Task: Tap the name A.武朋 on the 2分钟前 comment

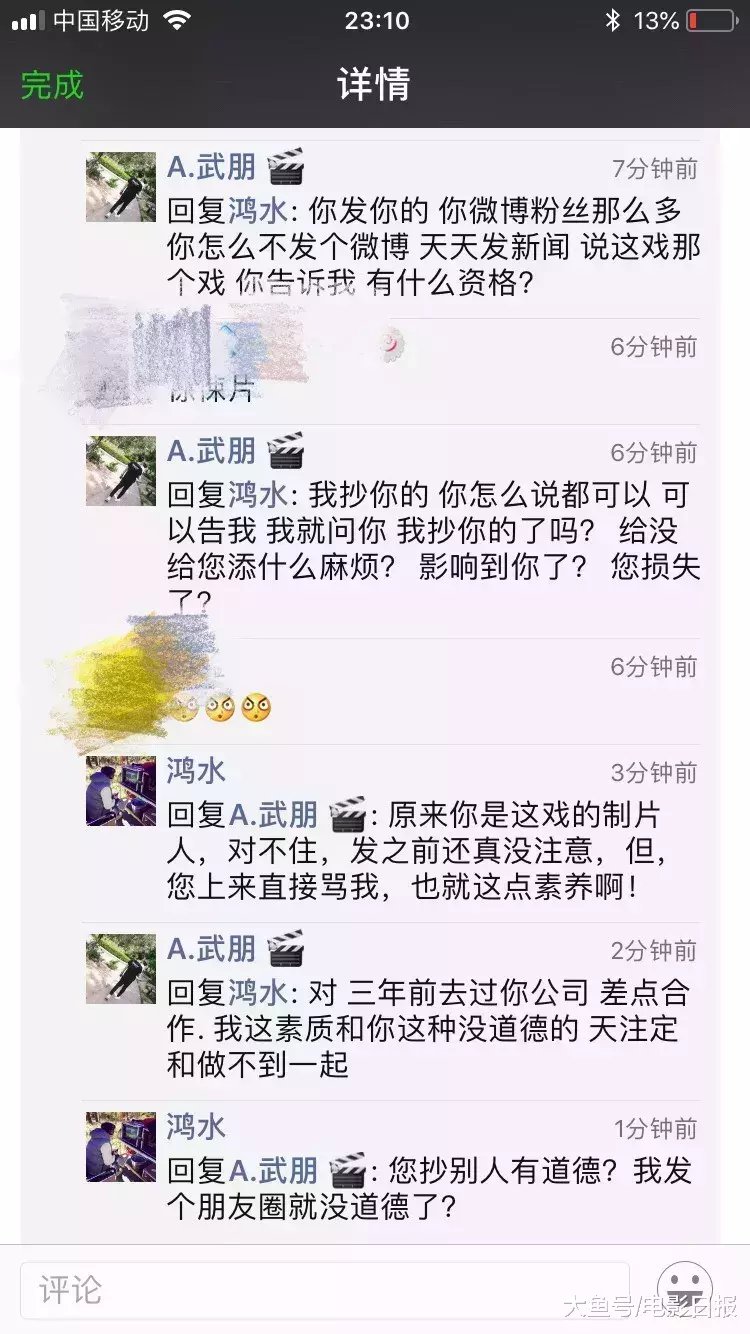Action: (x=212, y=948)
